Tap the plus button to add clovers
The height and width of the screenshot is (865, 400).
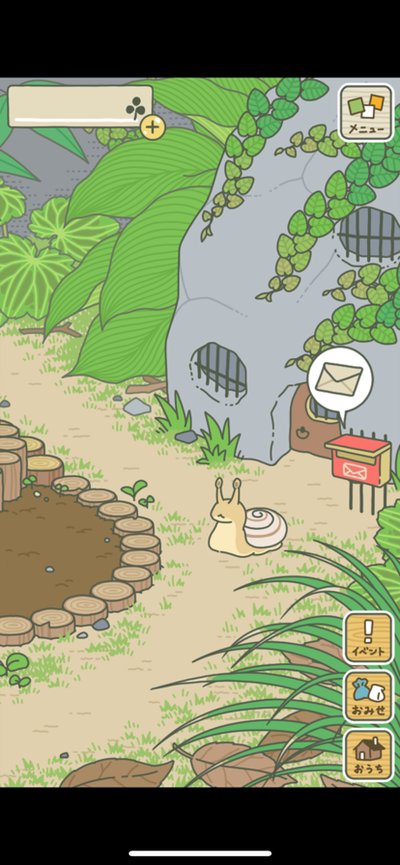[153, 127]
